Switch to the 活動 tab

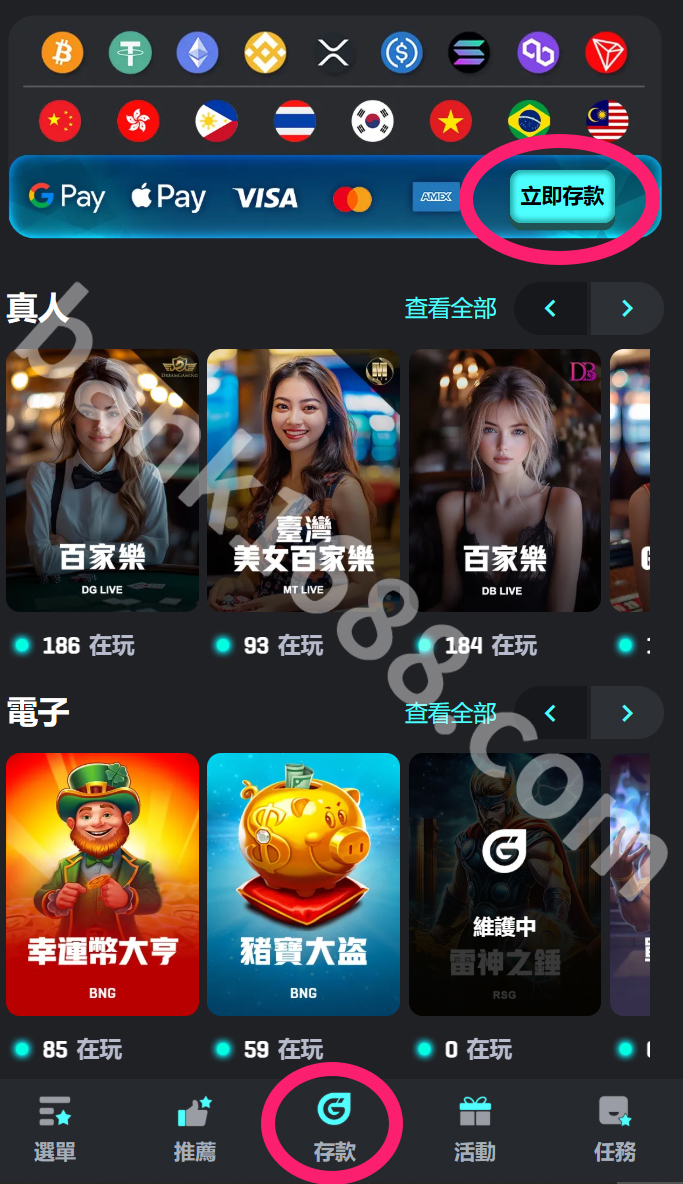pyautogui.click(x=474, y=1130)
